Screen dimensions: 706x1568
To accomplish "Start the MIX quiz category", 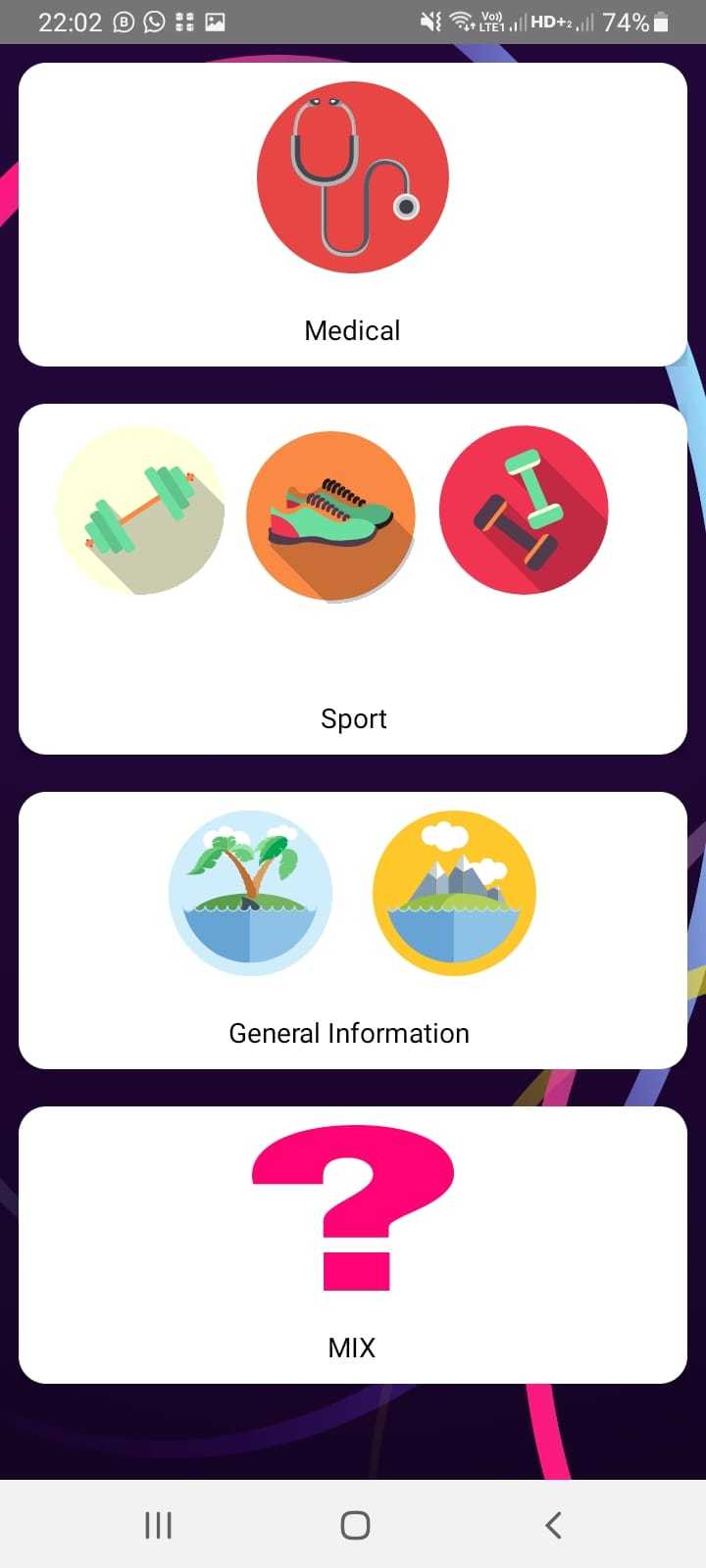I will 353,1245.
